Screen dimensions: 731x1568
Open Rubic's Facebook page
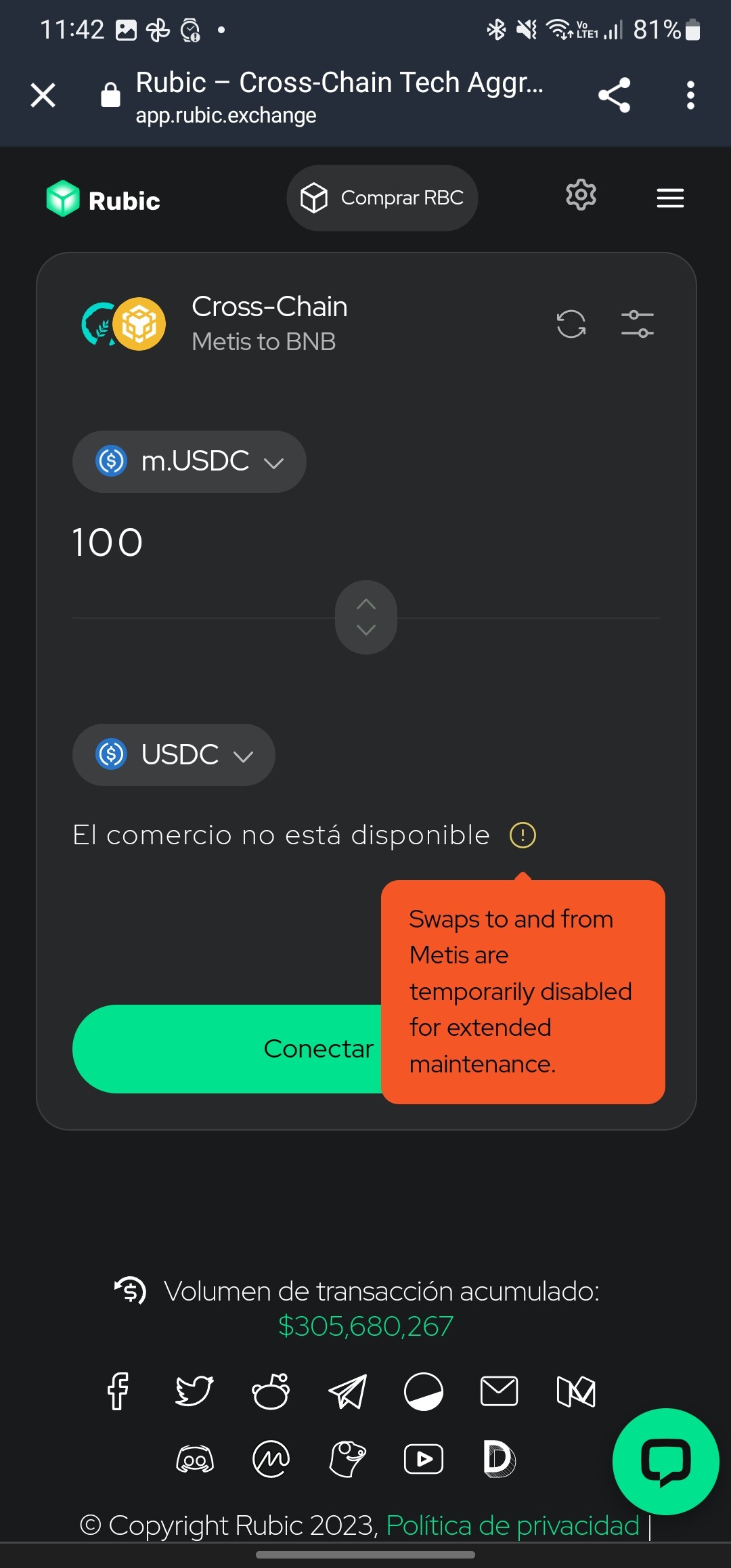click(118, 1391)
